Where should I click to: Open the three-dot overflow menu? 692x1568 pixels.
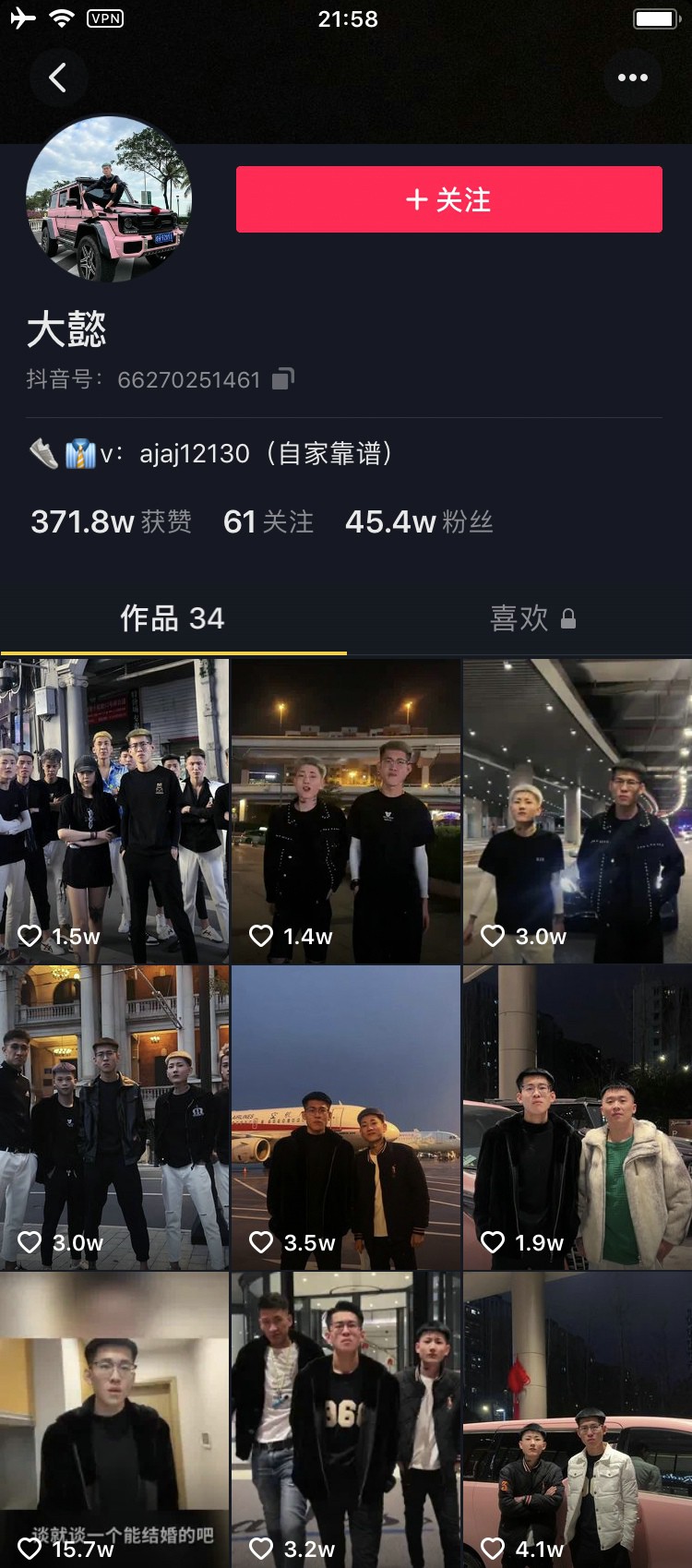point(632,78)
